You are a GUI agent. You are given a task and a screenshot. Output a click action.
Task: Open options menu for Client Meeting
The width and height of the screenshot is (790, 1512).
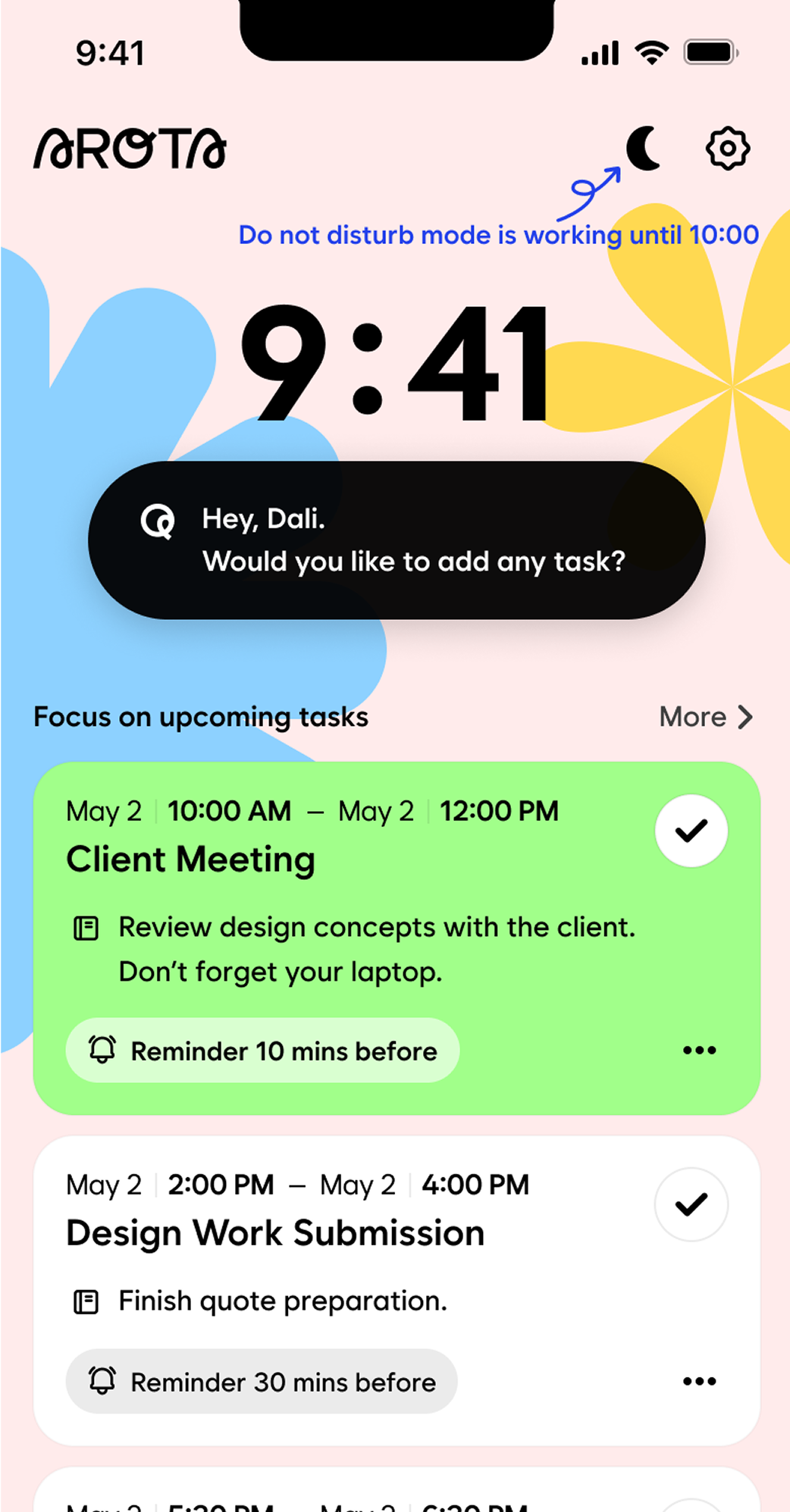click(x=699, y=1050)
